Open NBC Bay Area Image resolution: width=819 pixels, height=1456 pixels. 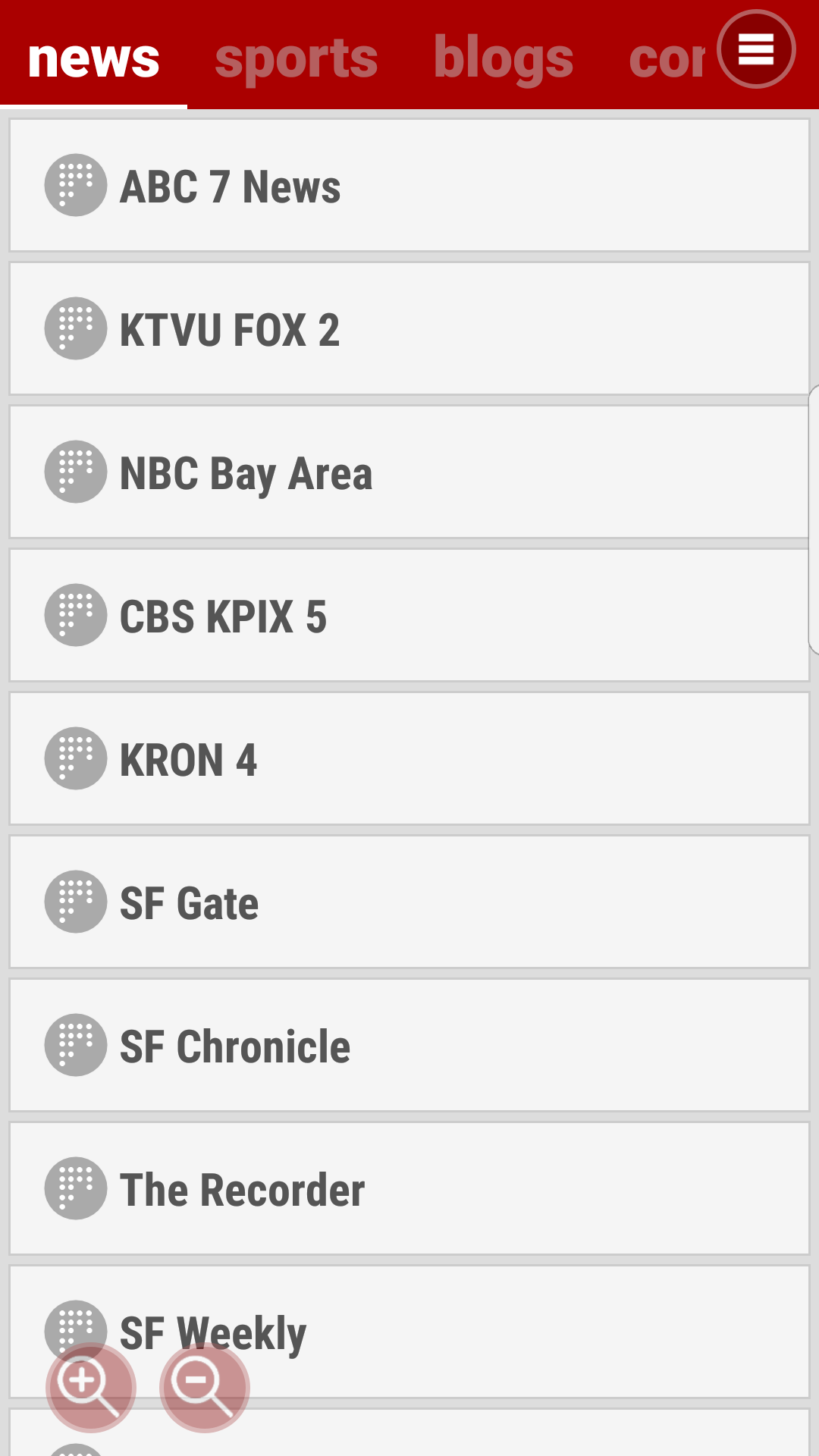pyautogui.click(x=409, y=472)
